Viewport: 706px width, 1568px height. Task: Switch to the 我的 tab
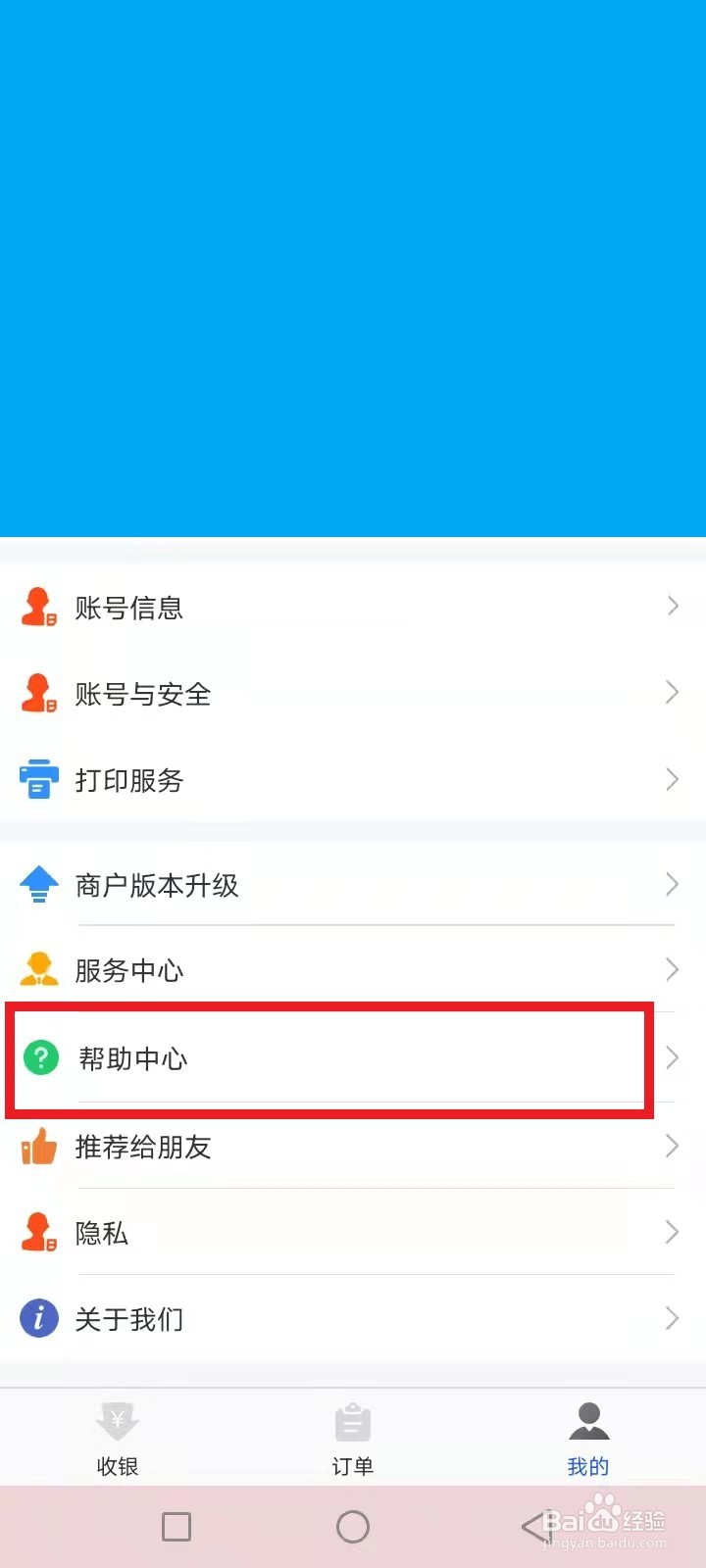point(587,1439)
